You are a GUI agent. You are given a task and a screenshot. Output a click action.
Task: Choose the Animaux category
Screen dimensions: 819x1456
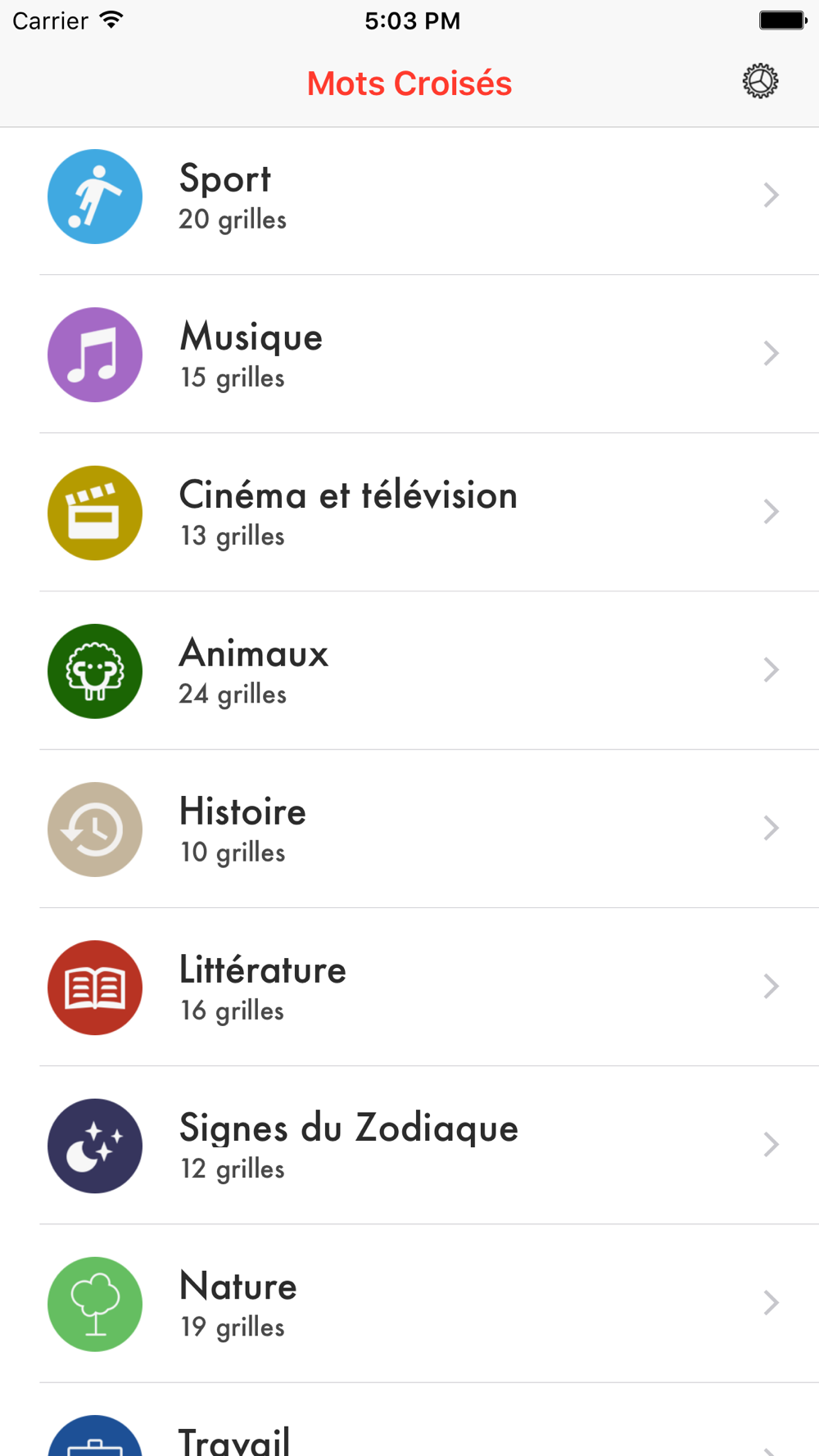(409, 671)
